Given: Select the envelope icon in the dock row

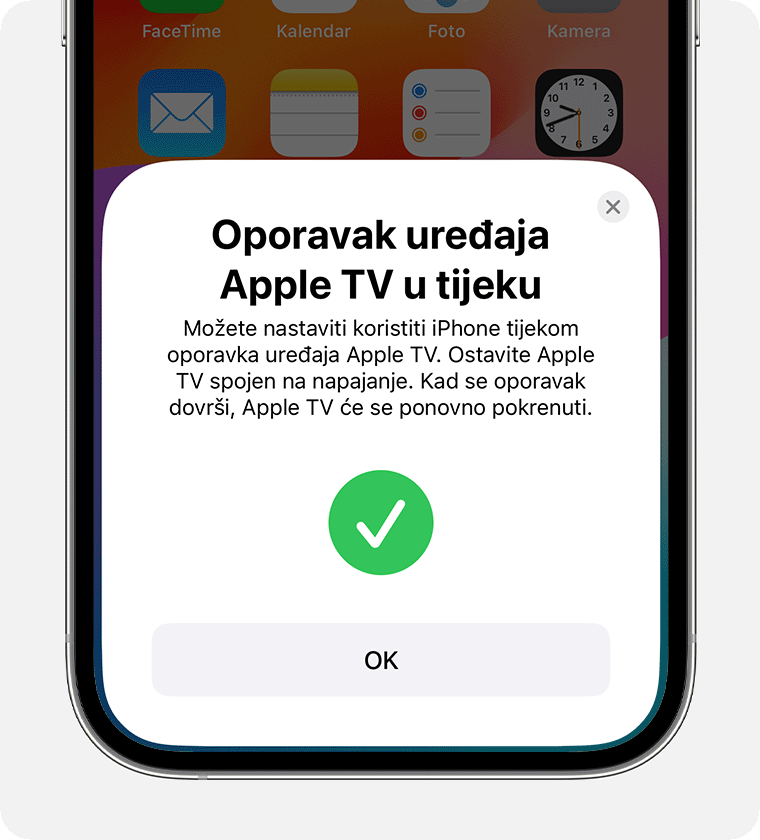Looking at the screenshot, I should (182, 112).
